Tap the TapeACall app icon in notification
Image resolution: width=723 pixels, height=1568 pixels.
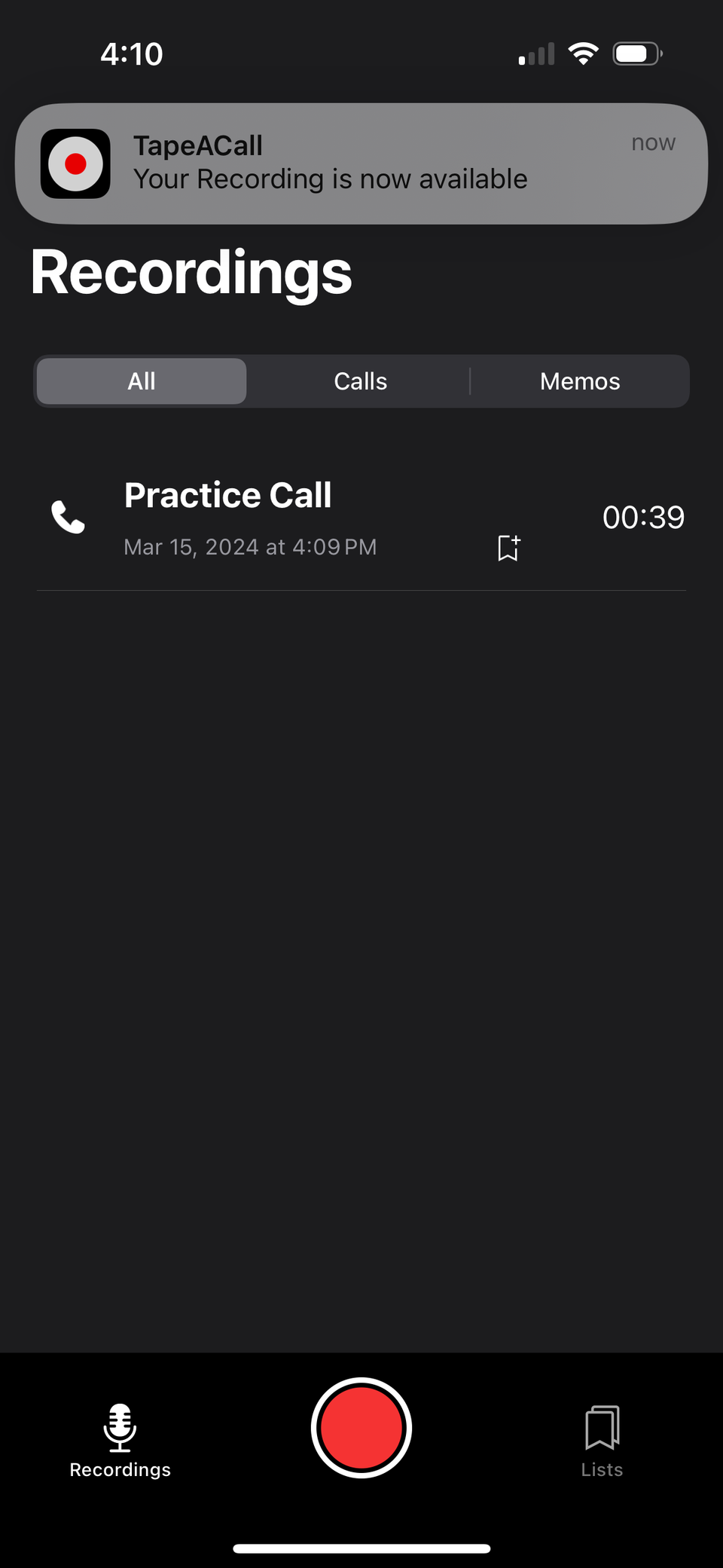(75, 163)
